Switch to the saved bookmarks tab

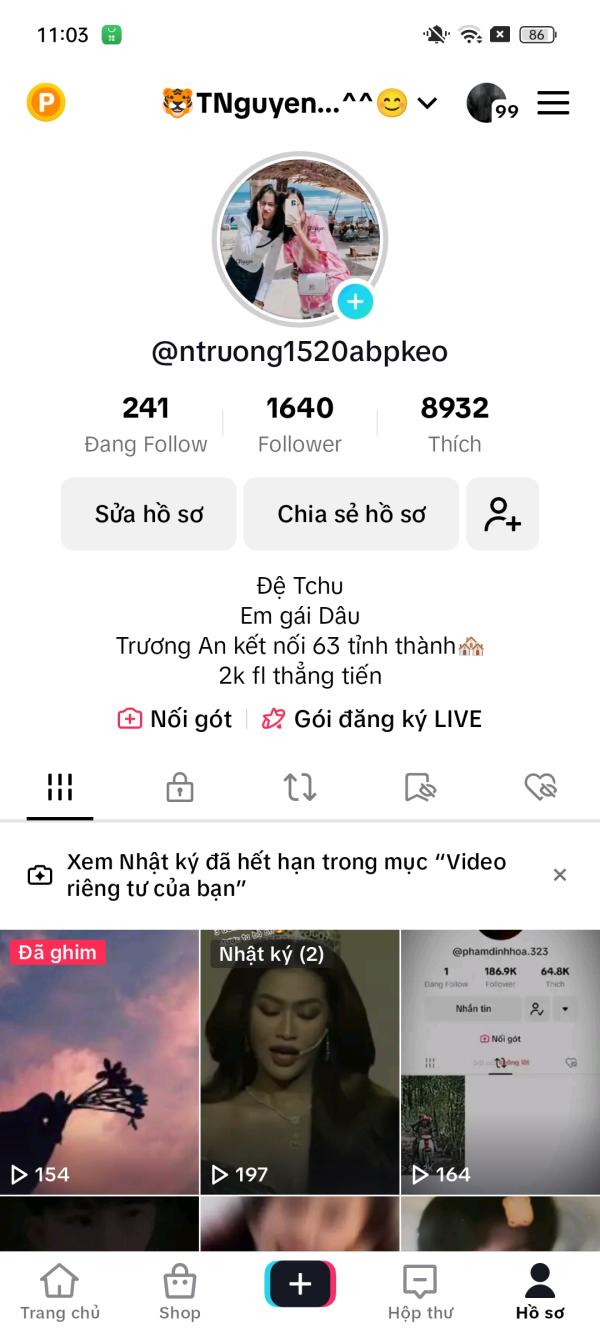420,788
